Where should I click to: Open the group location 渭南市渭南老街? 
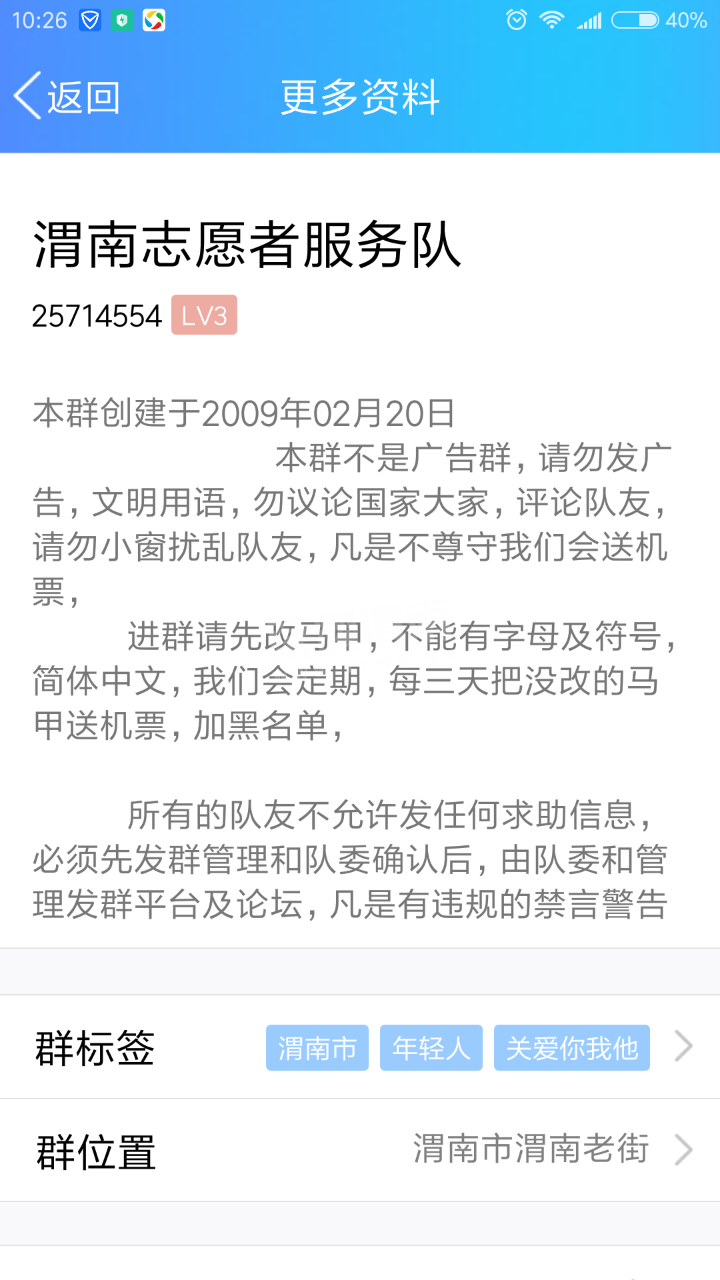533,1150
